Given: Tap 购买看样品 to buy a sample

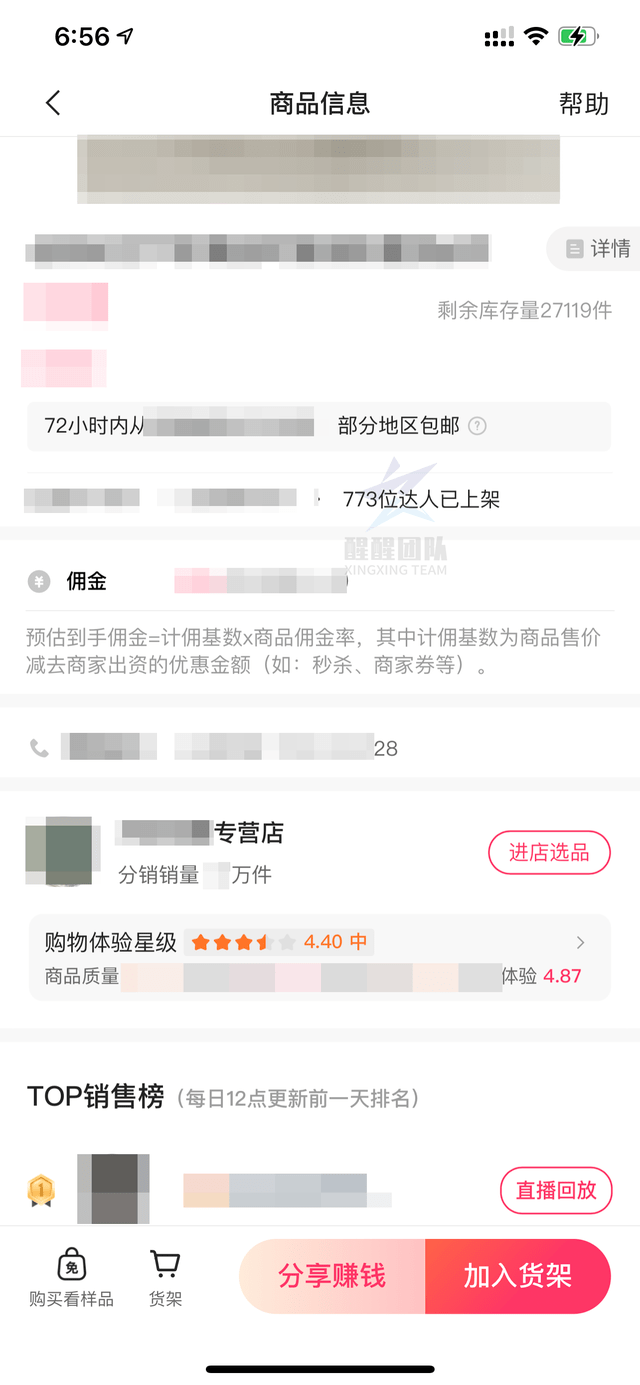Looking at the screenshot, I should [x=71, y=1277].
